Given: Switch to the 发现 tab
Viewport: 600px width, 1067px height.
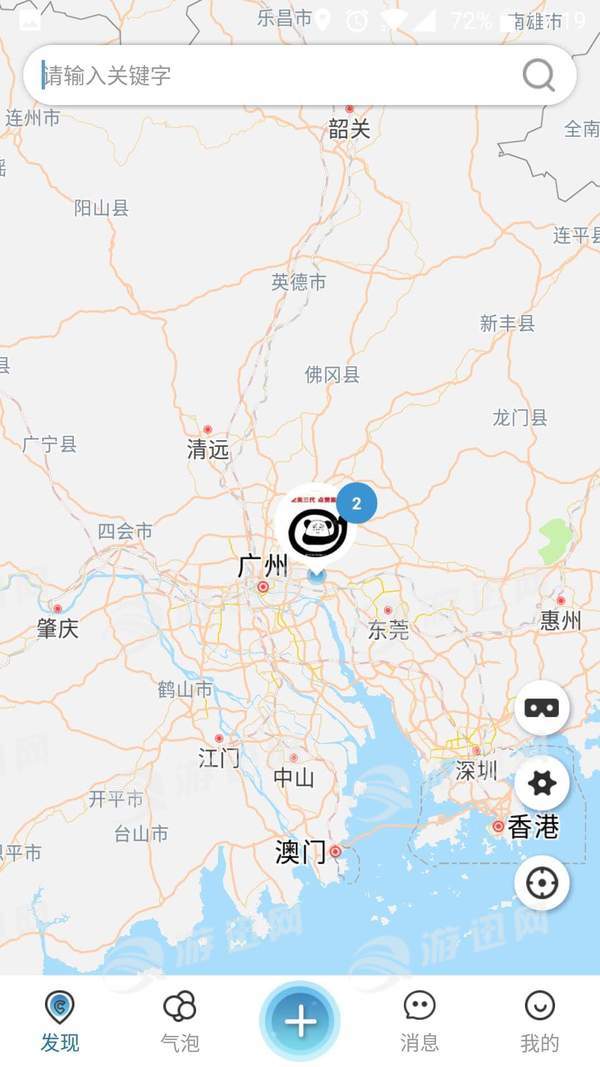Looking at the screenshot, I should pyautogui.click(x=60, y=1020).
